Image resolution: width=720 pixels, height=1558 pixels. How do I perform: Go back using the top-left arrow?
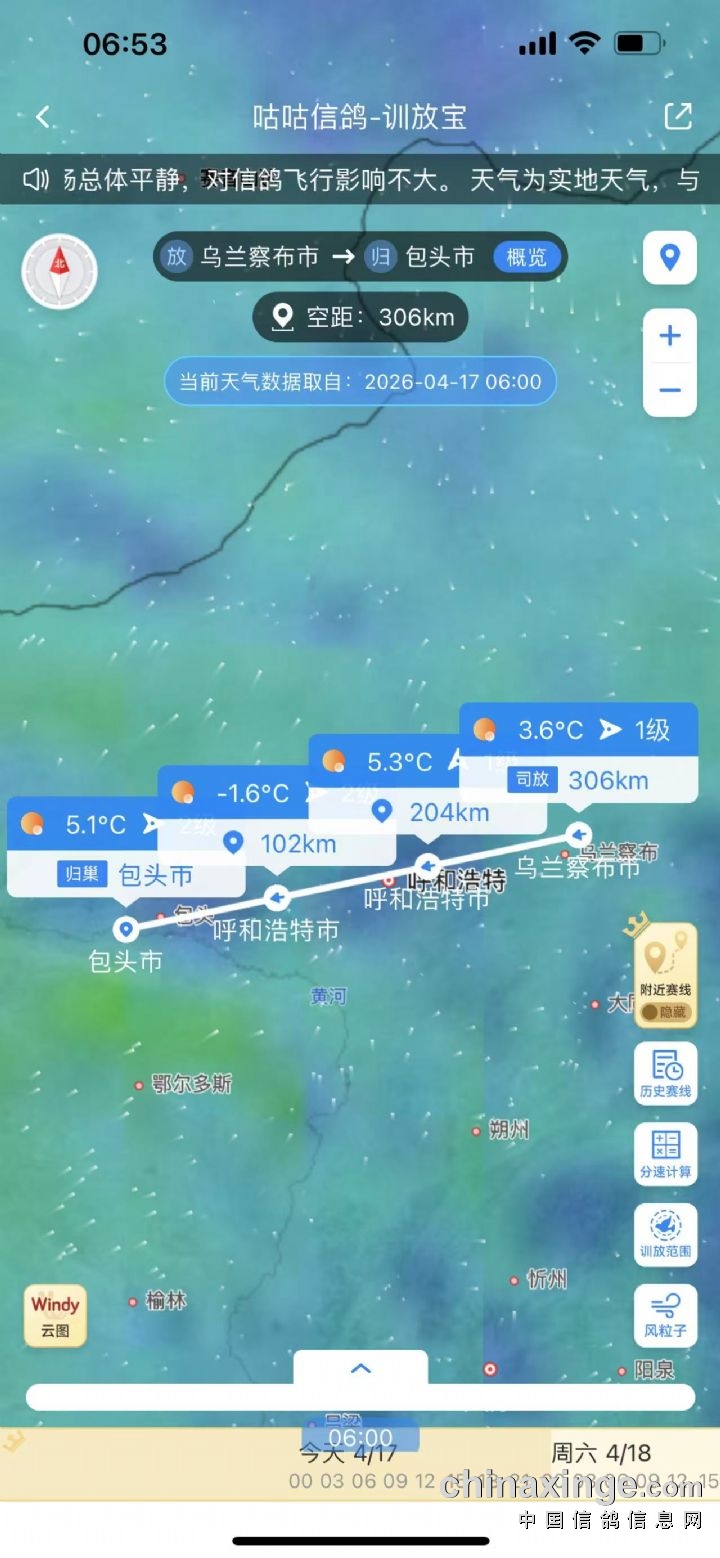point(42,117)
